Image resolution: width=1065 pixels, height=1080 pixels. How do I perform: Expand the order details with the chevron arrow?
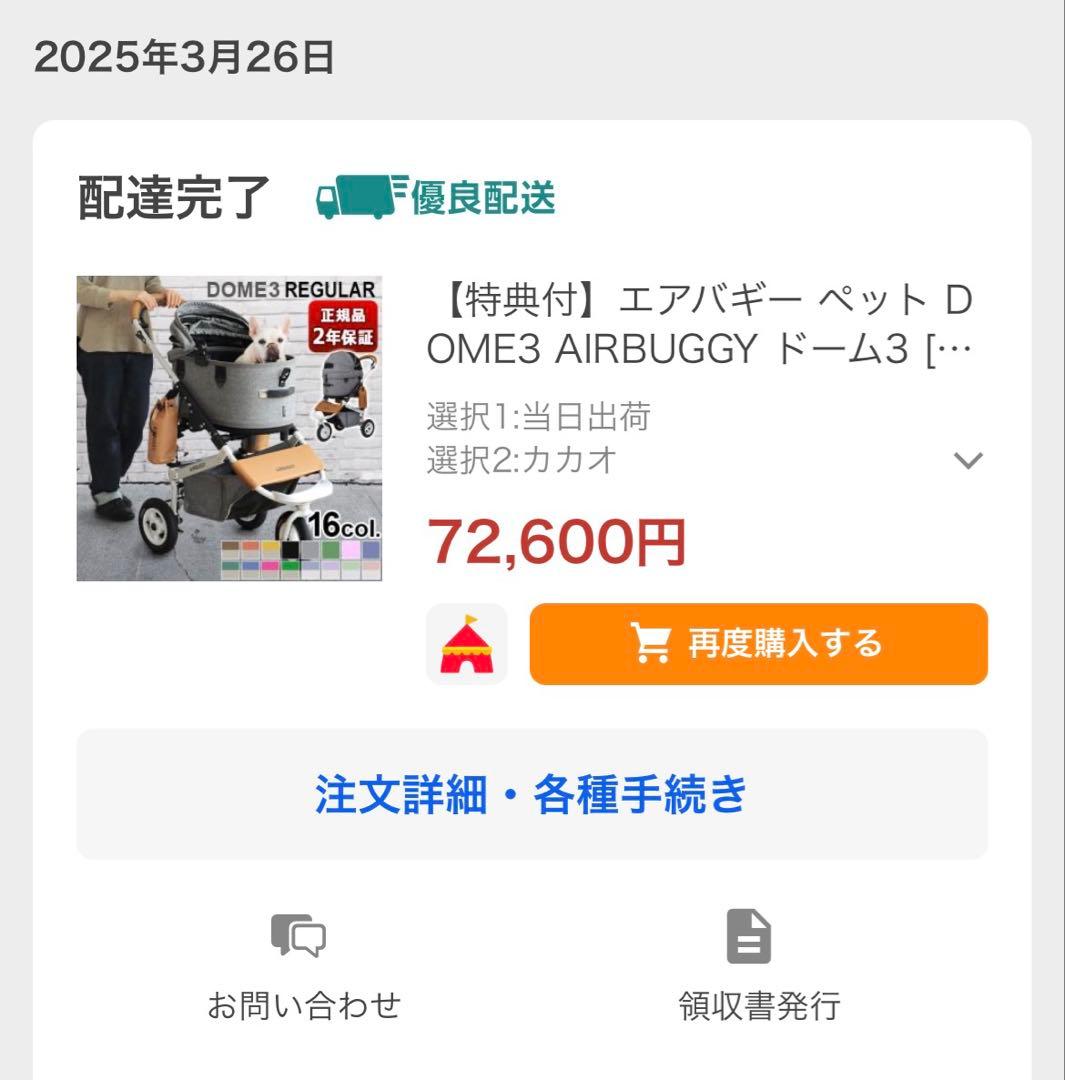coord(967,460)
